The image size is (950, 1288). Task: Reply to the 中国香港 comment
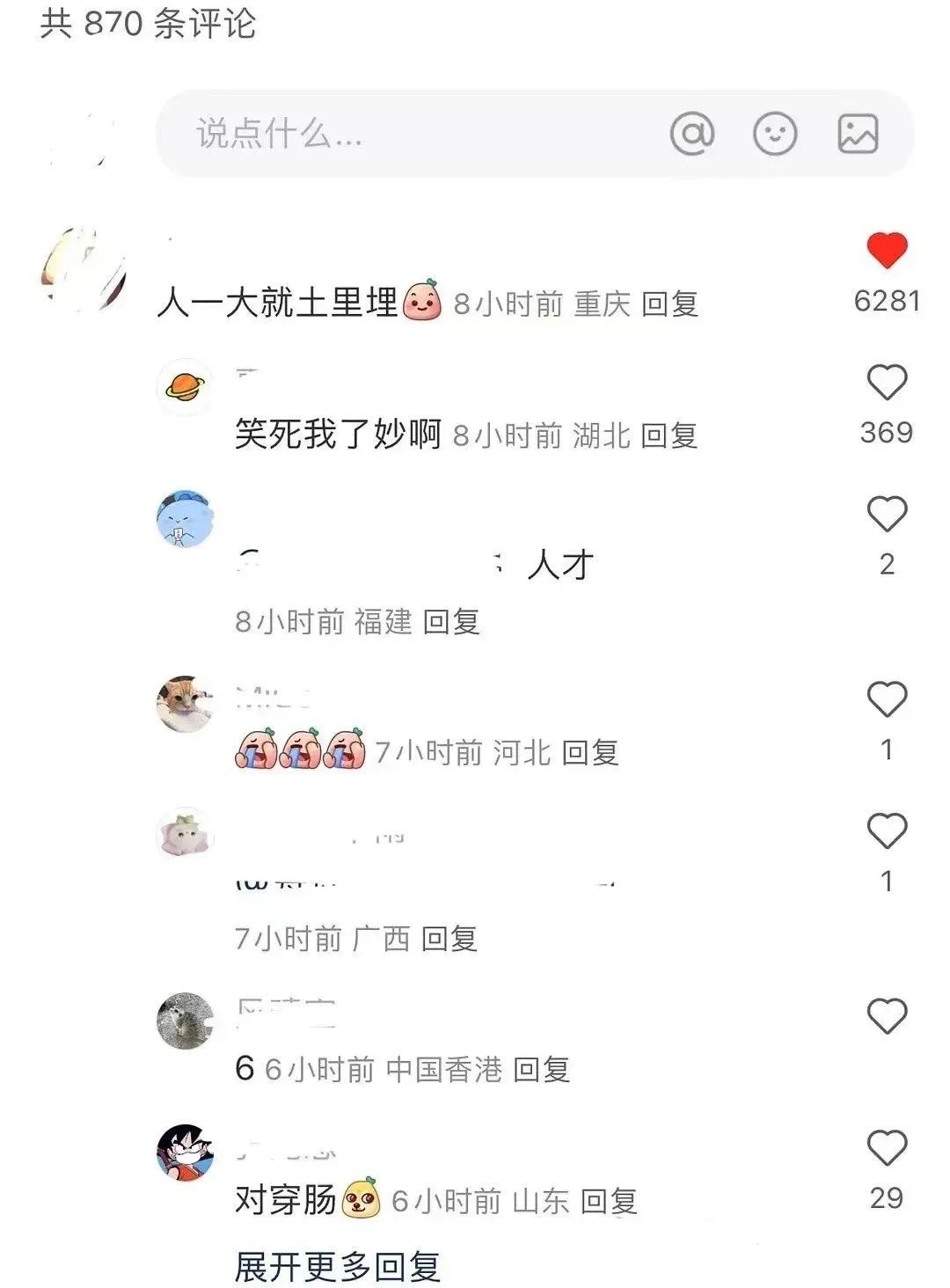tap(542, 1070)
